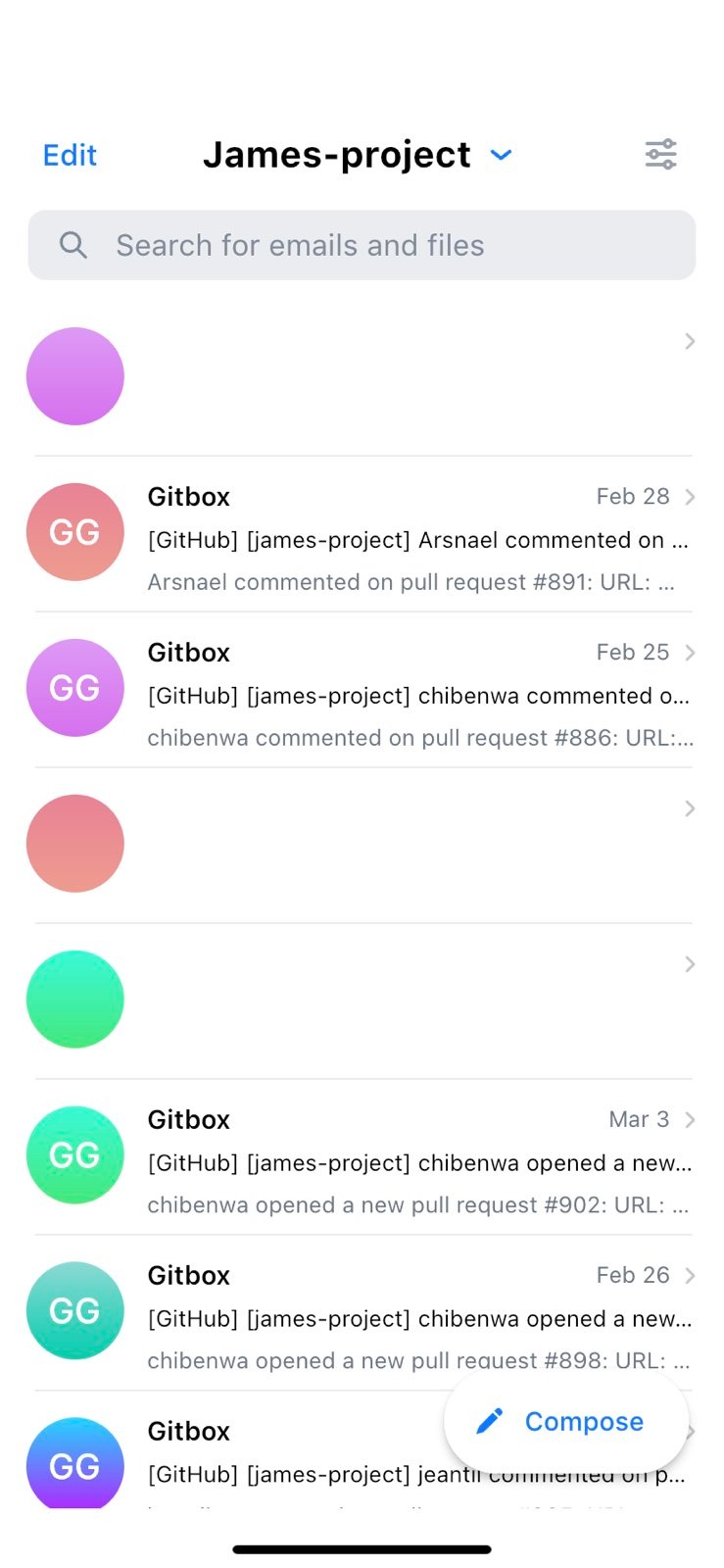Expand the Mar 3 Gitbox email chevron
Image resolution: width=724 pixels, height=1568 pixels.
(689, 1118)
